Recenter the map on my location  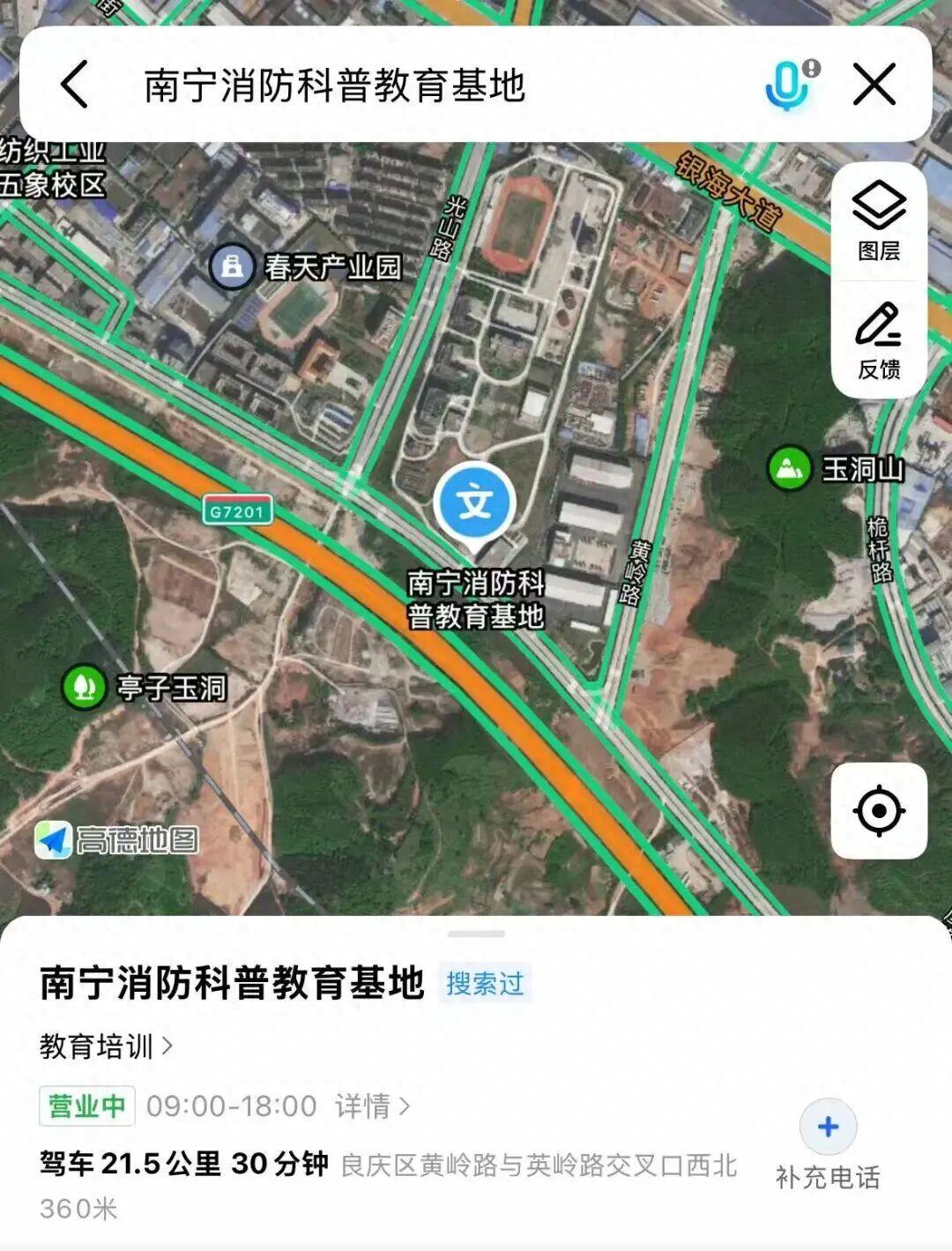tap(879, 811)
